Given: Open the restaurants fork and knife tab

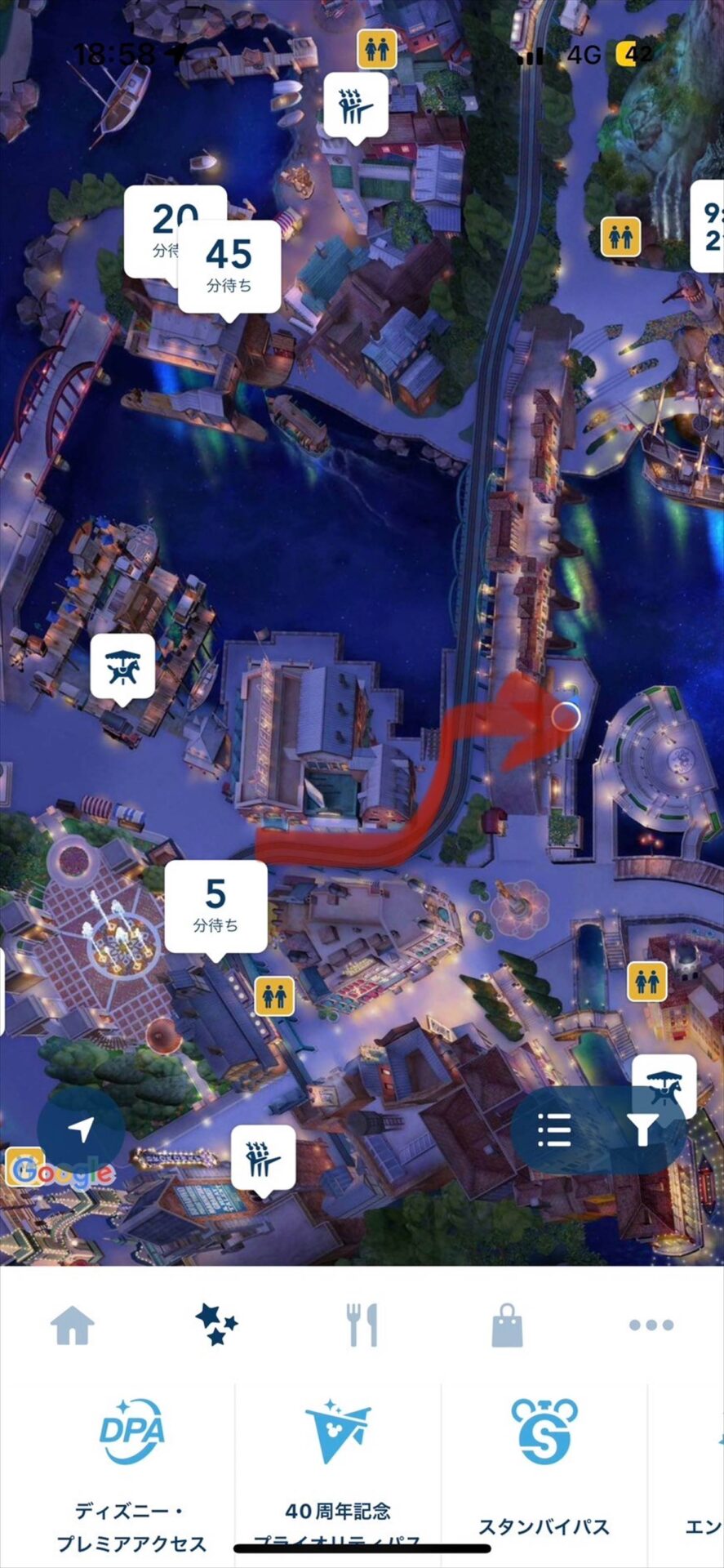Looking at the screenshot, I should coord(362,1325).
